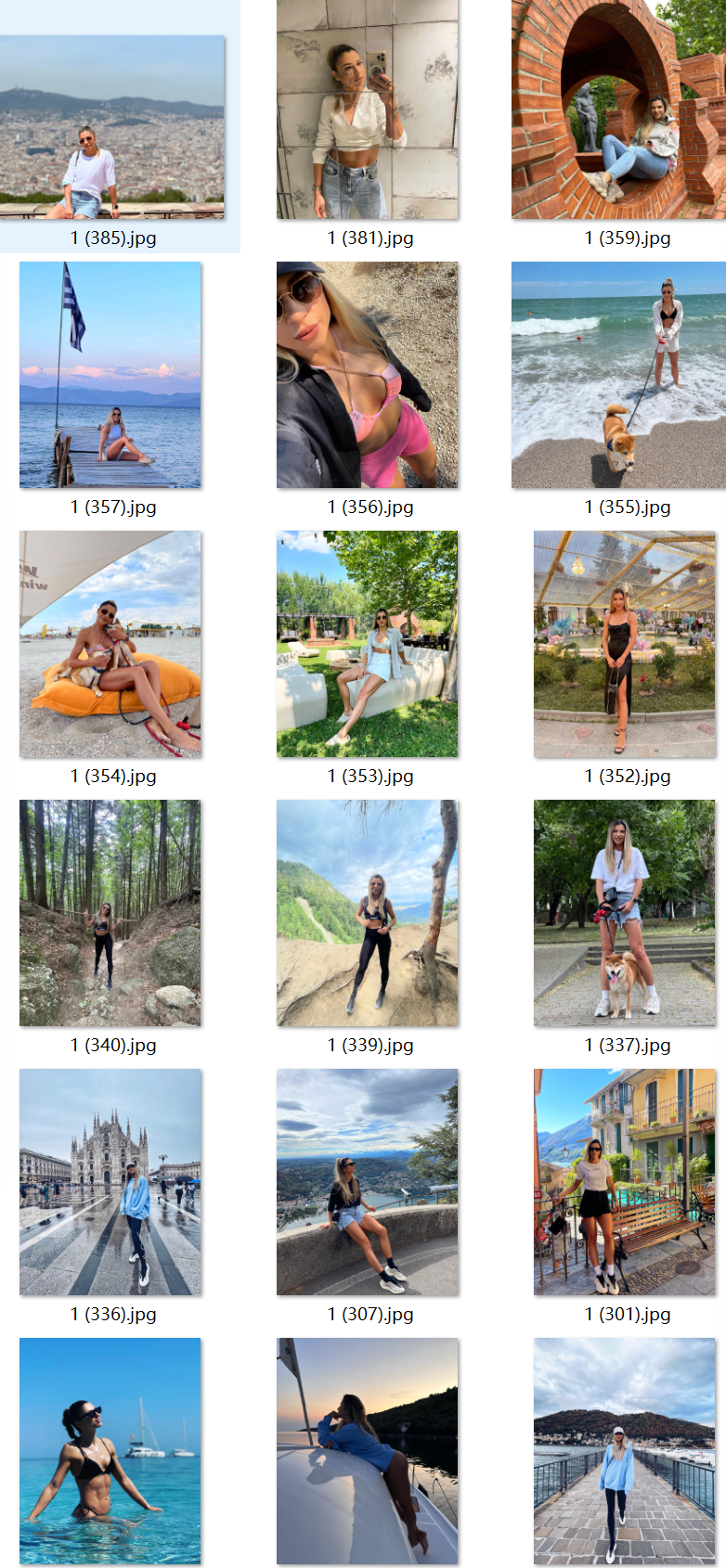Open the file 1 (352).jpg

(x=624, y=643)
